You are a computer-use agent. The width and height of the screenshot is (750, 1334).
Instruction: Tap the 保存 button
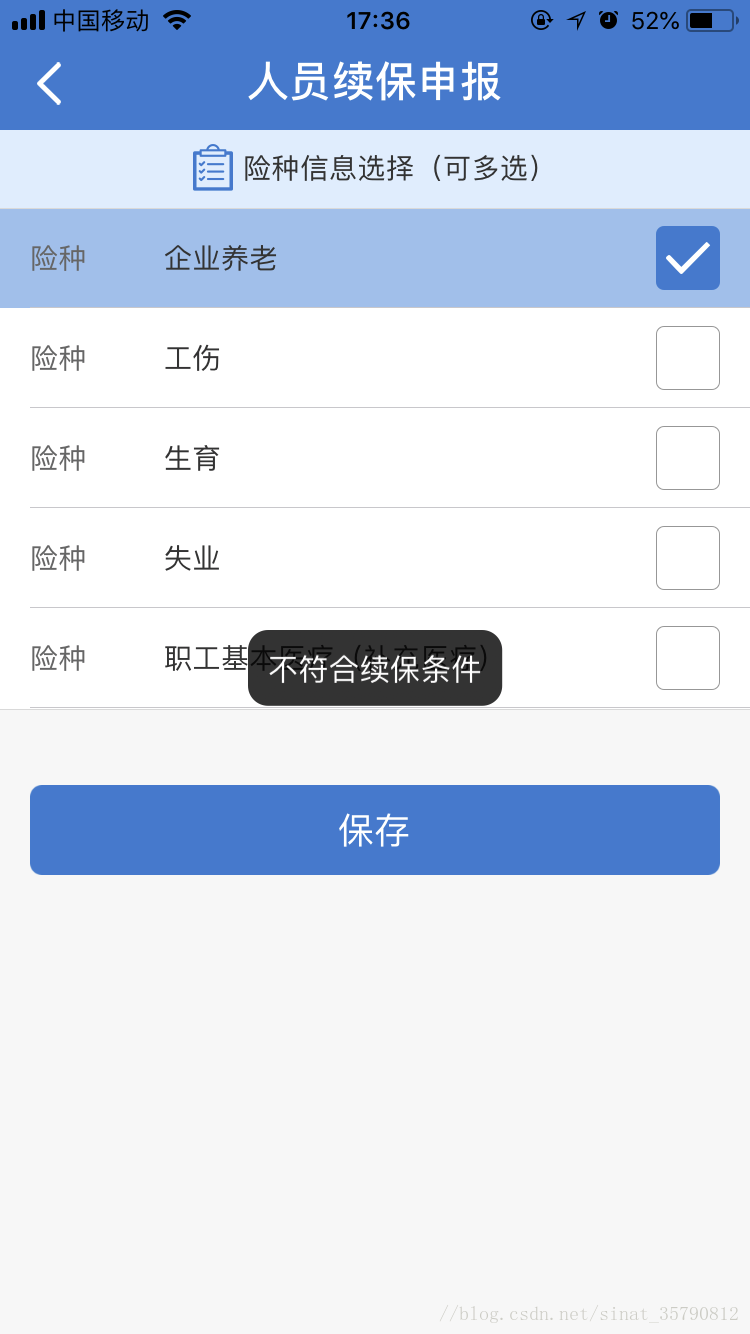coord(375,830)
